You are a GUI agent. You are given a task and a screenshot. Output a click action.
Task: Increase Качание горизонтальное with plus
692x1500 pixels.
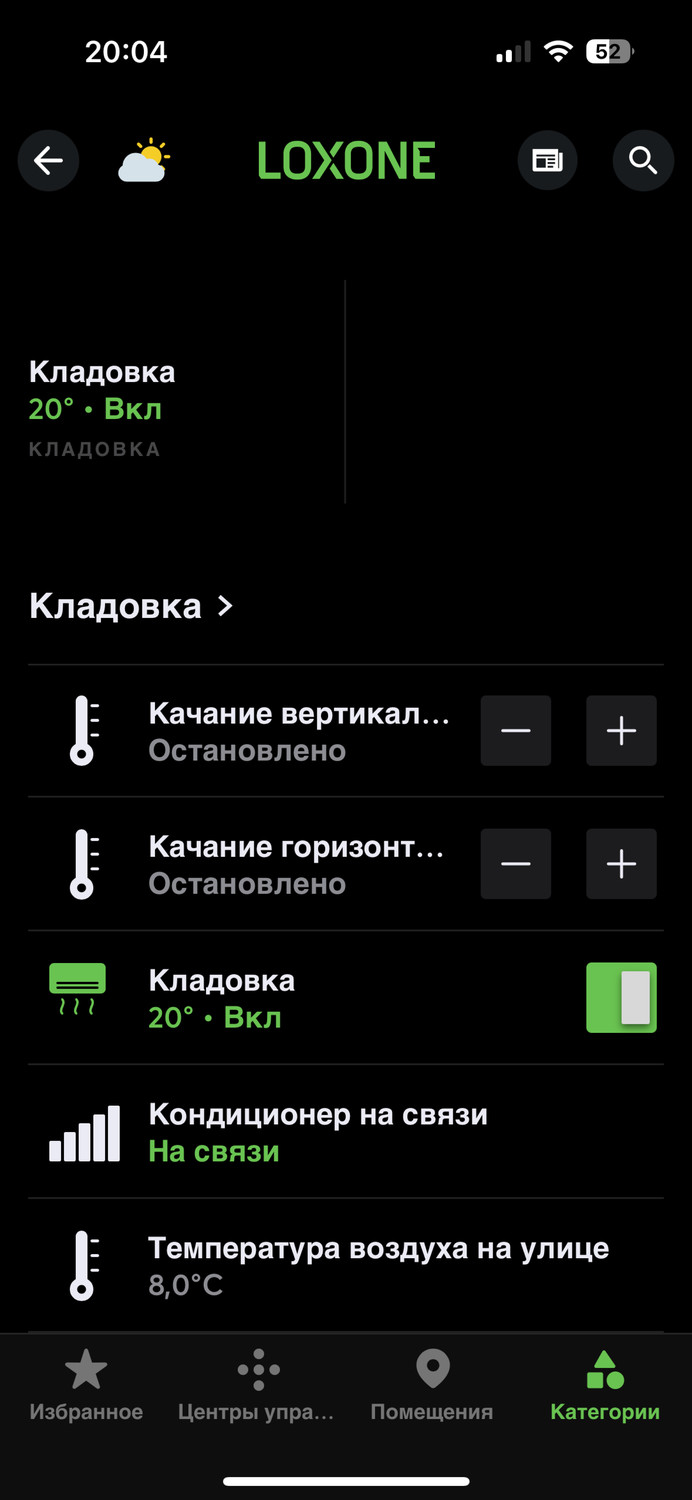point(621,864)
